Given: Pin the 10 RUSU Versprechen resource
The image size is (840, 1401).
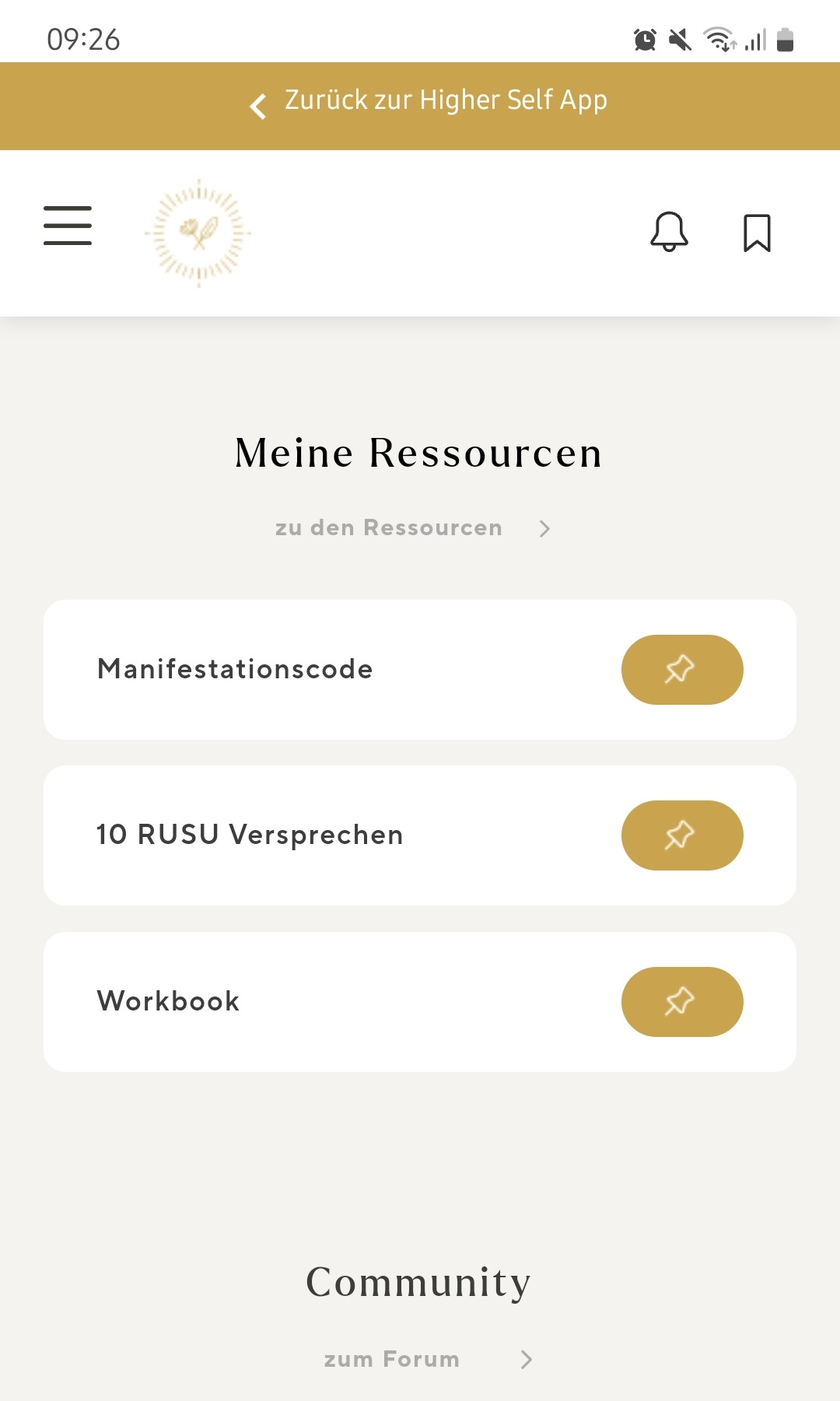Looking at the screenshot, I should (x=681, y=835).
